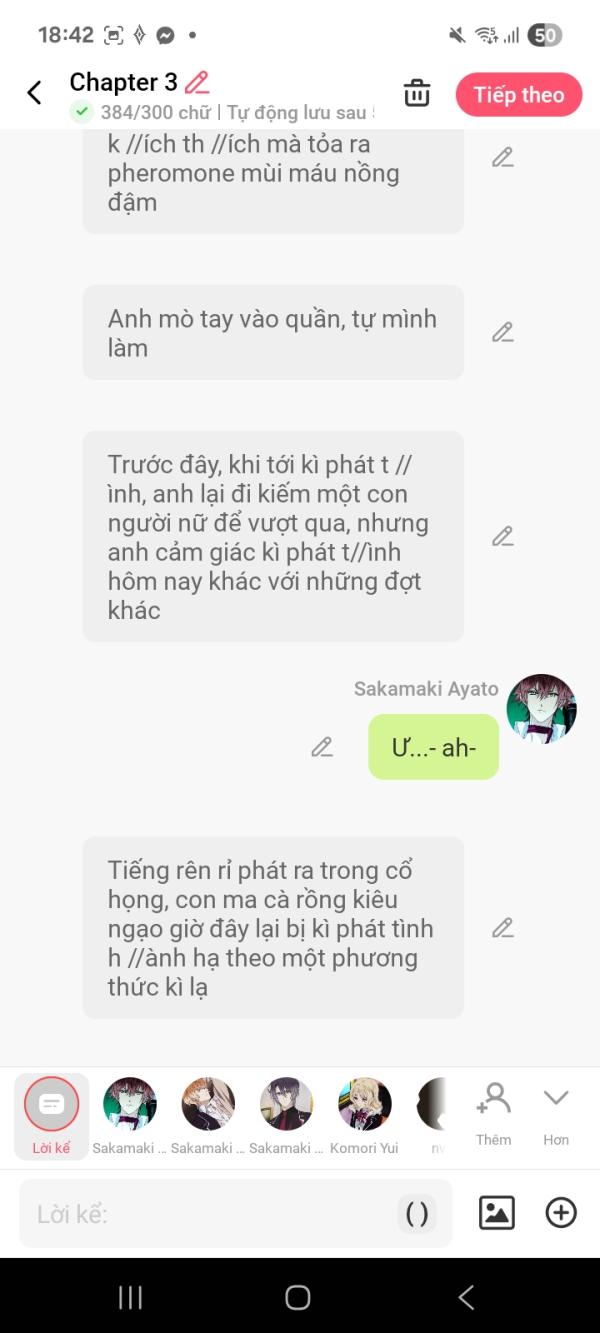Tap the Tiếp theo button

(x=518, y=95)
